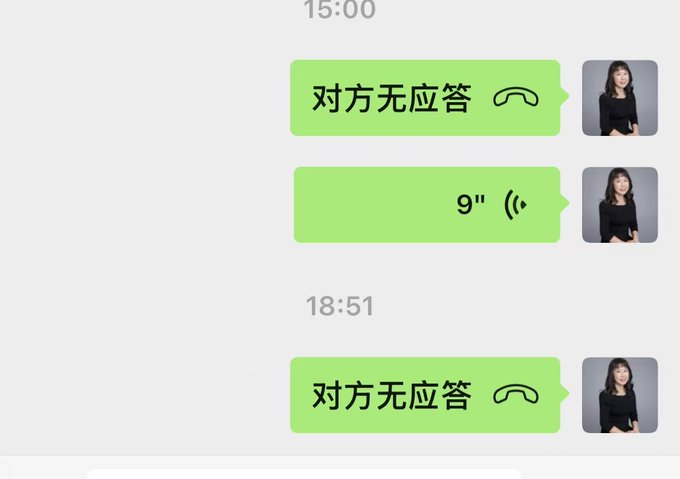The width and height of the screenshot is (680, 479).
Task: Open profile avatar beside the voice message
Action: coord(619,205)
